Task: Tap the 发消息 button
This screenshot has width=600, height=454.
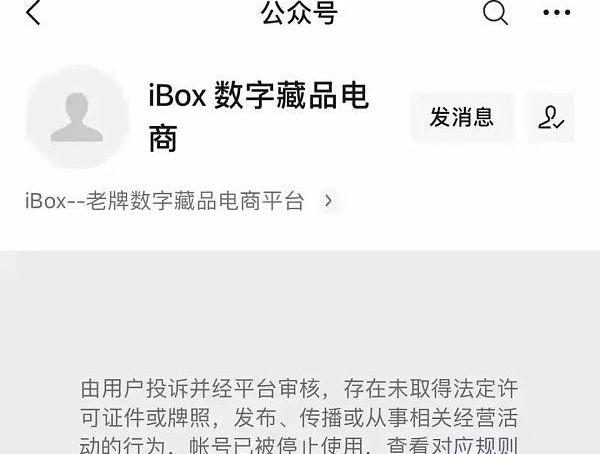Action: (x=461, y=117)
